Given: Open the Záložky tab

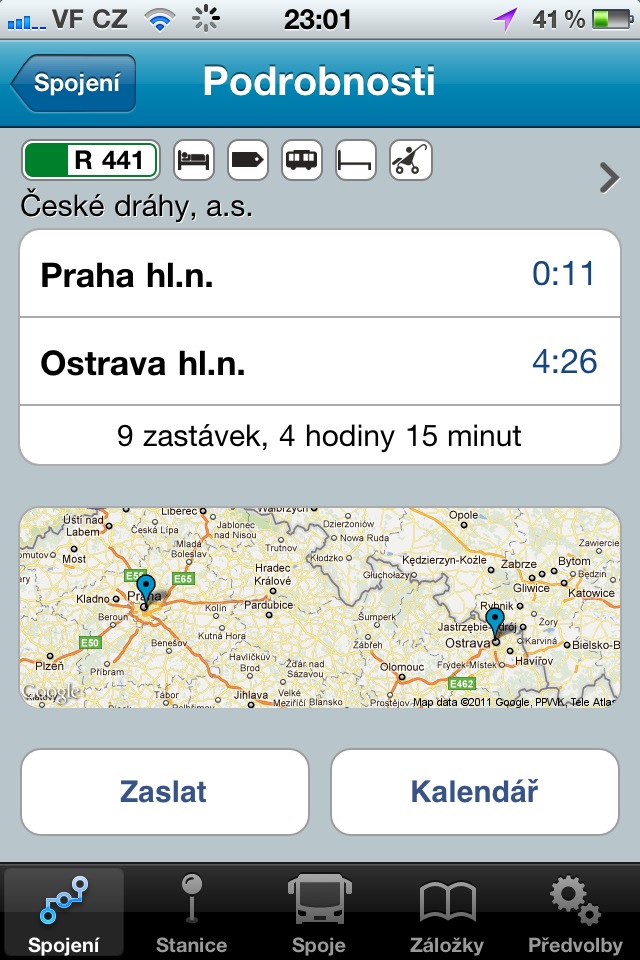Looking at the screenshot, I should point(447,912).
